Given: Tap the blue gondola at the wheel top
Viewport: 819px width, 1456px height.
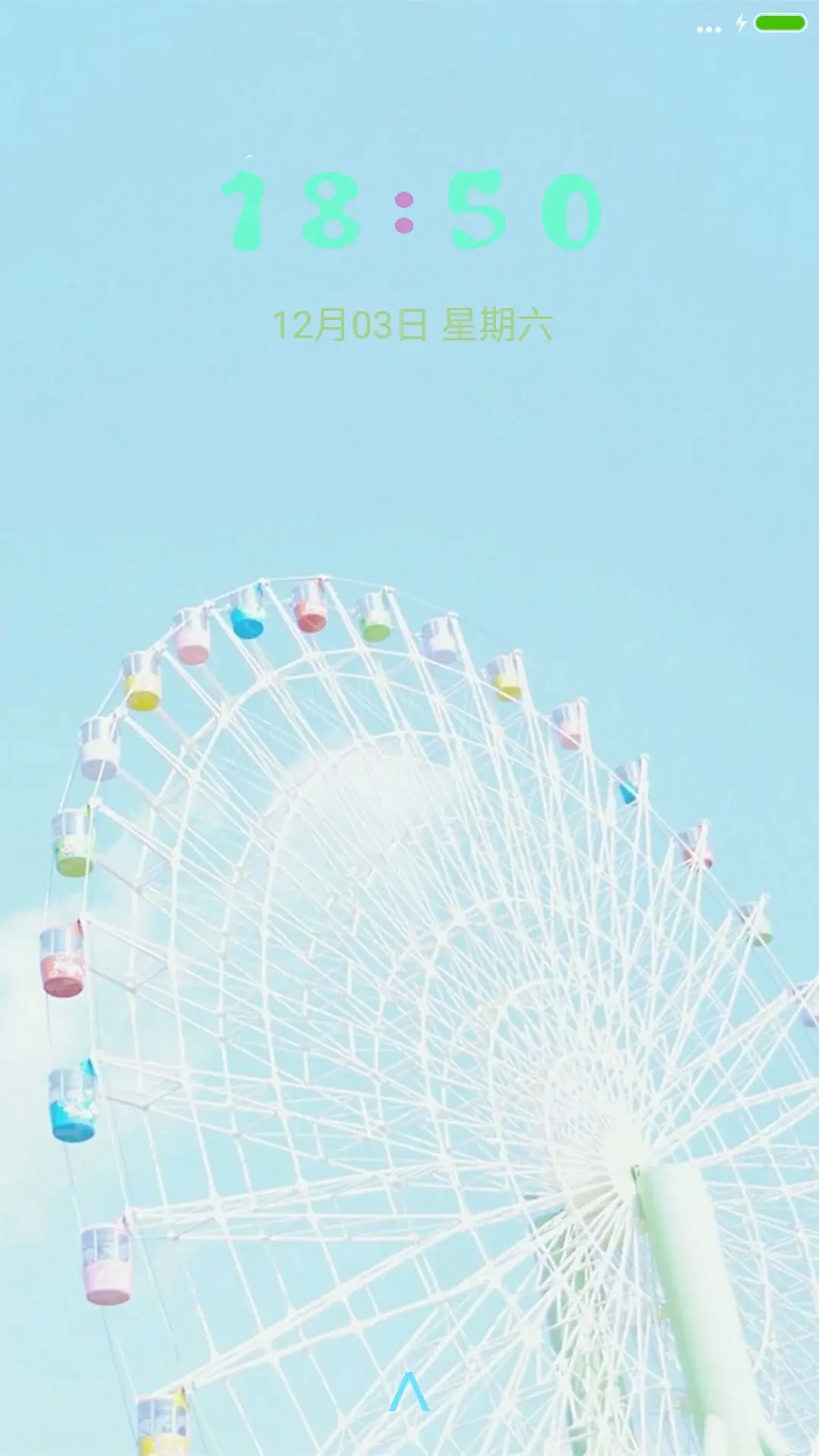Looking at the screenshot, I should point(250,626).
